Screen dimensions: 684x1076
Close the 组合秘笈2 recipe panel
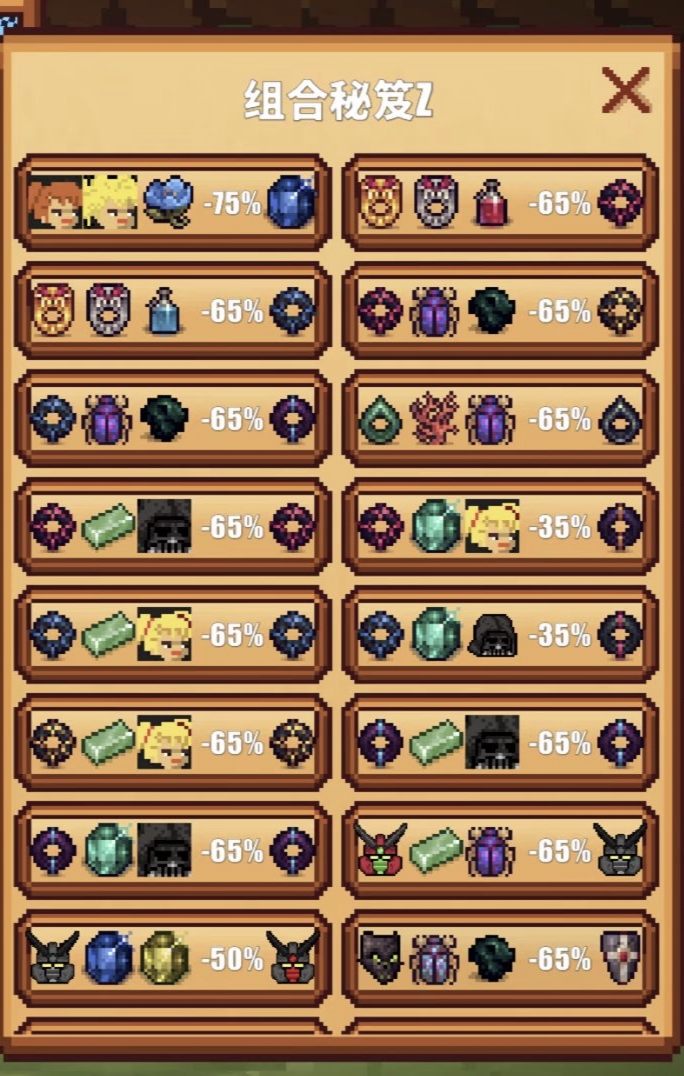coord(626,92)
